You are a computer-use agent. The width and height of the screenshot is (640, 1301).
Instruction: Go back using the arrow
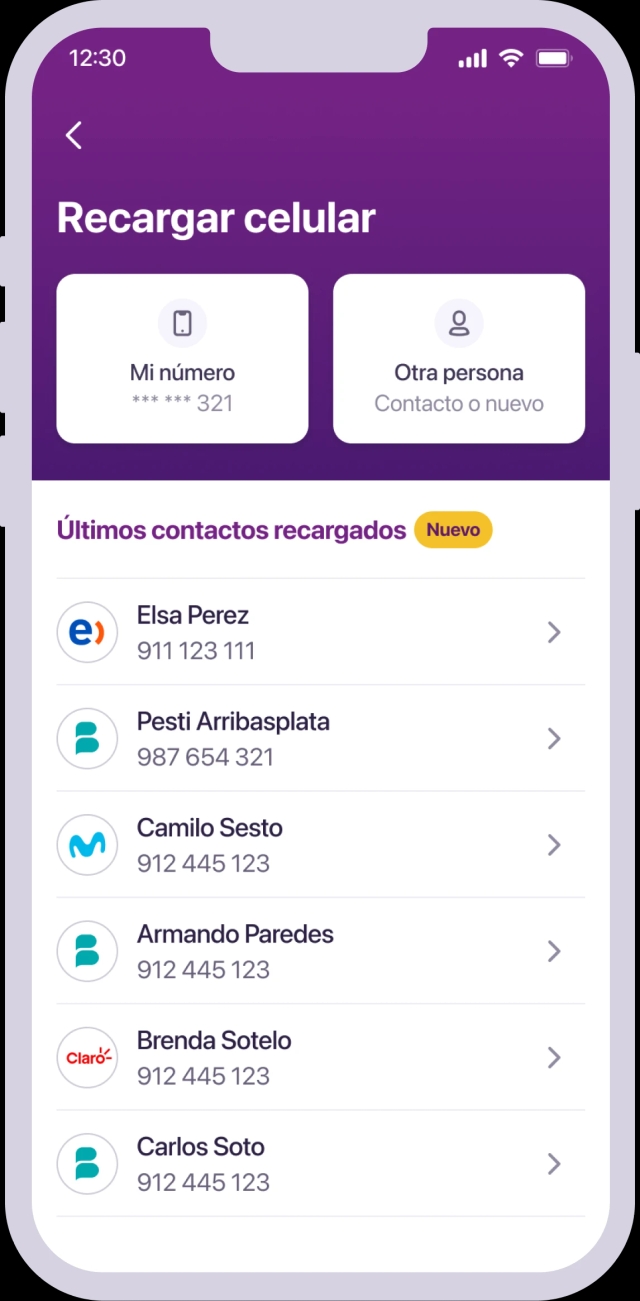(x=74, y=136)
